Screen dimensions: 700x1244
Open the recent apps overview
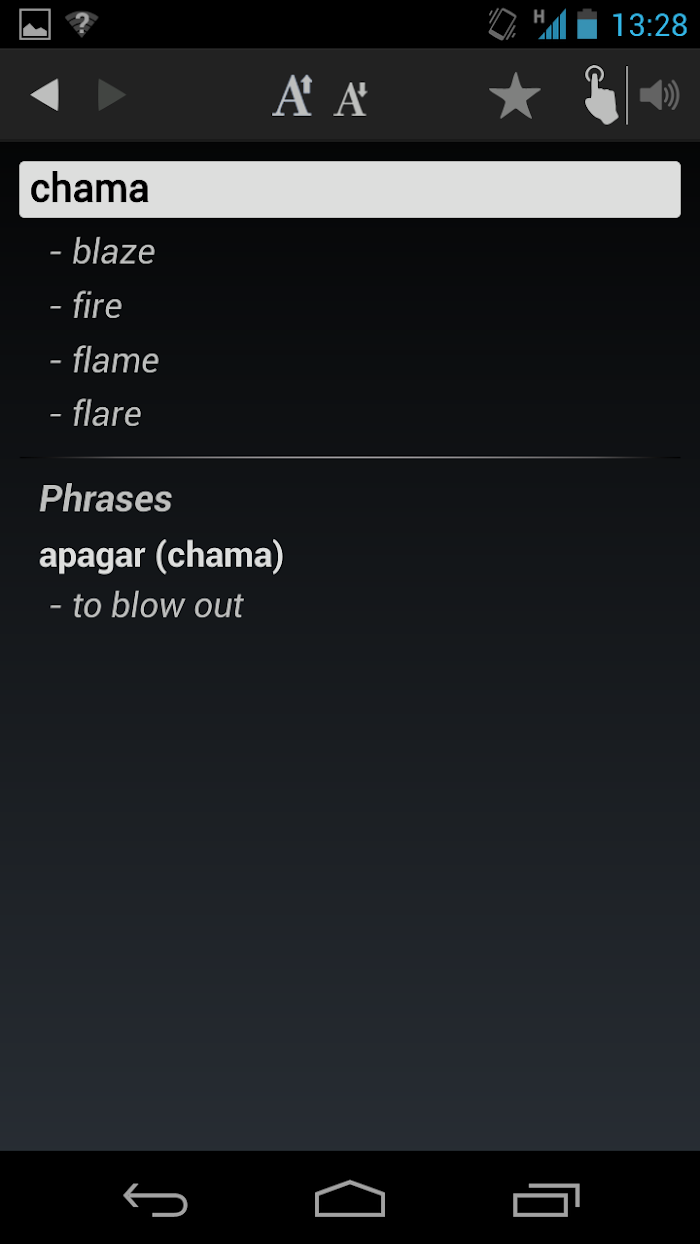coord(546,1198)
